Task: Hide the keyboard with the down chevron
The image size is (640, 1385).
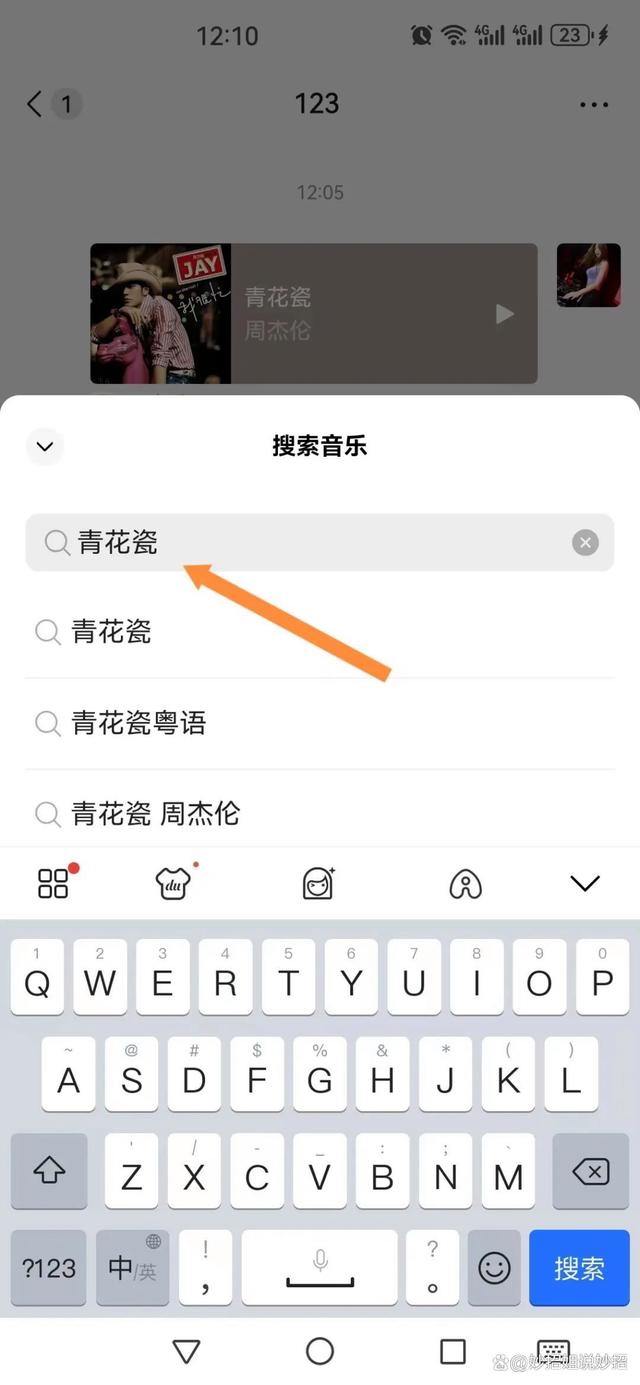Action: click(584, 883)
